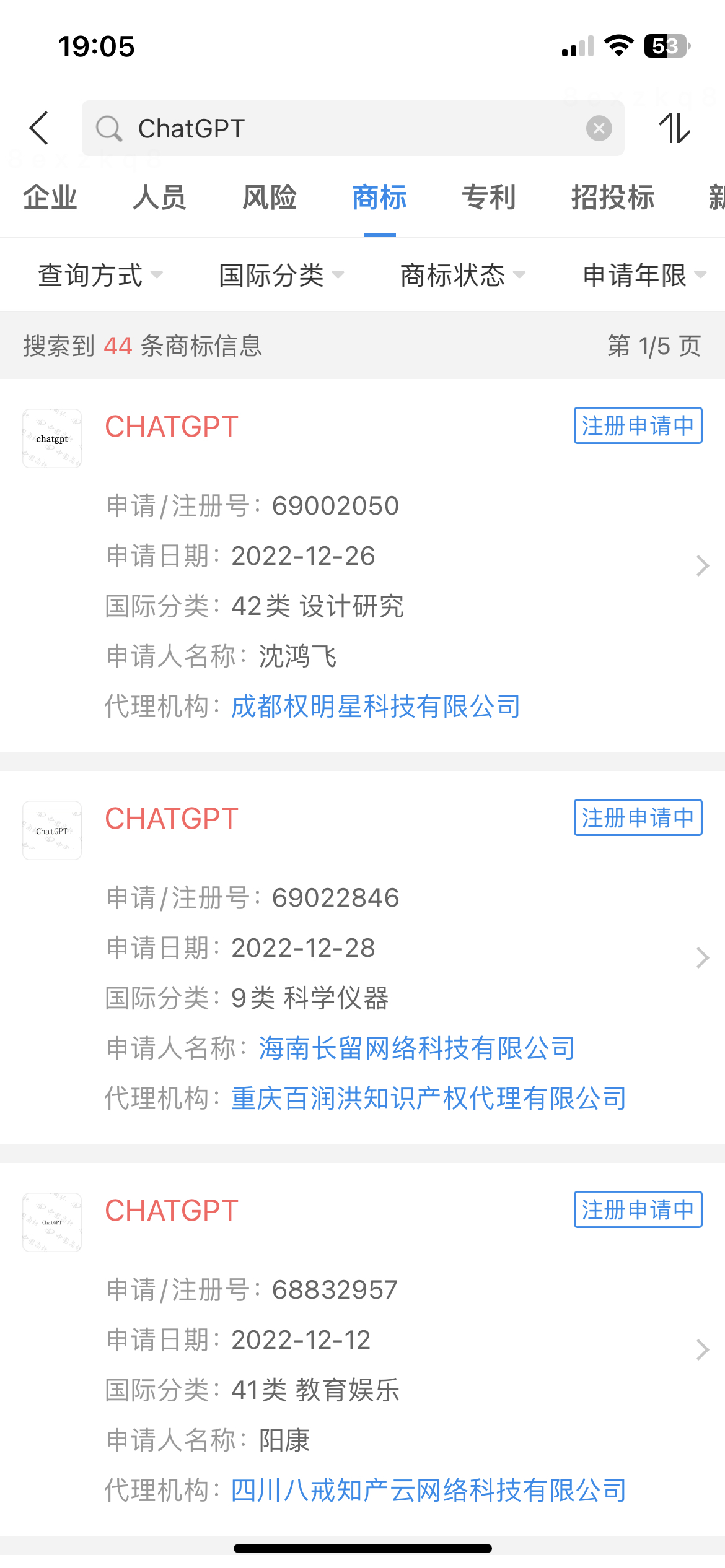This screenshot has width=725, height=1568.
Task: Expand the 国际分类 filter dropdown
Action: (x=281, y=275)
